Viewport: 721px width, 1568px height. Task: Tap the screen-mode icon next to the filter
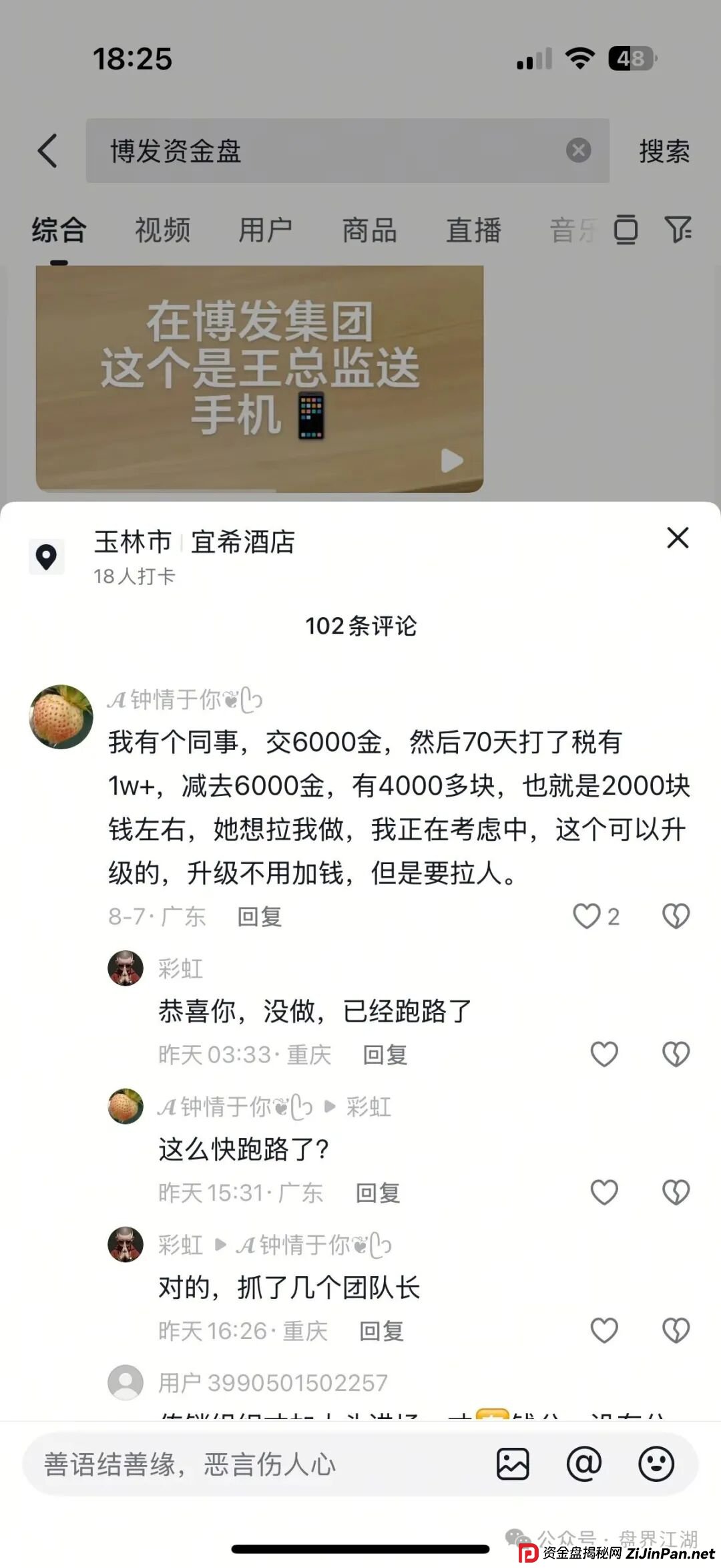(x=626, y=230)
